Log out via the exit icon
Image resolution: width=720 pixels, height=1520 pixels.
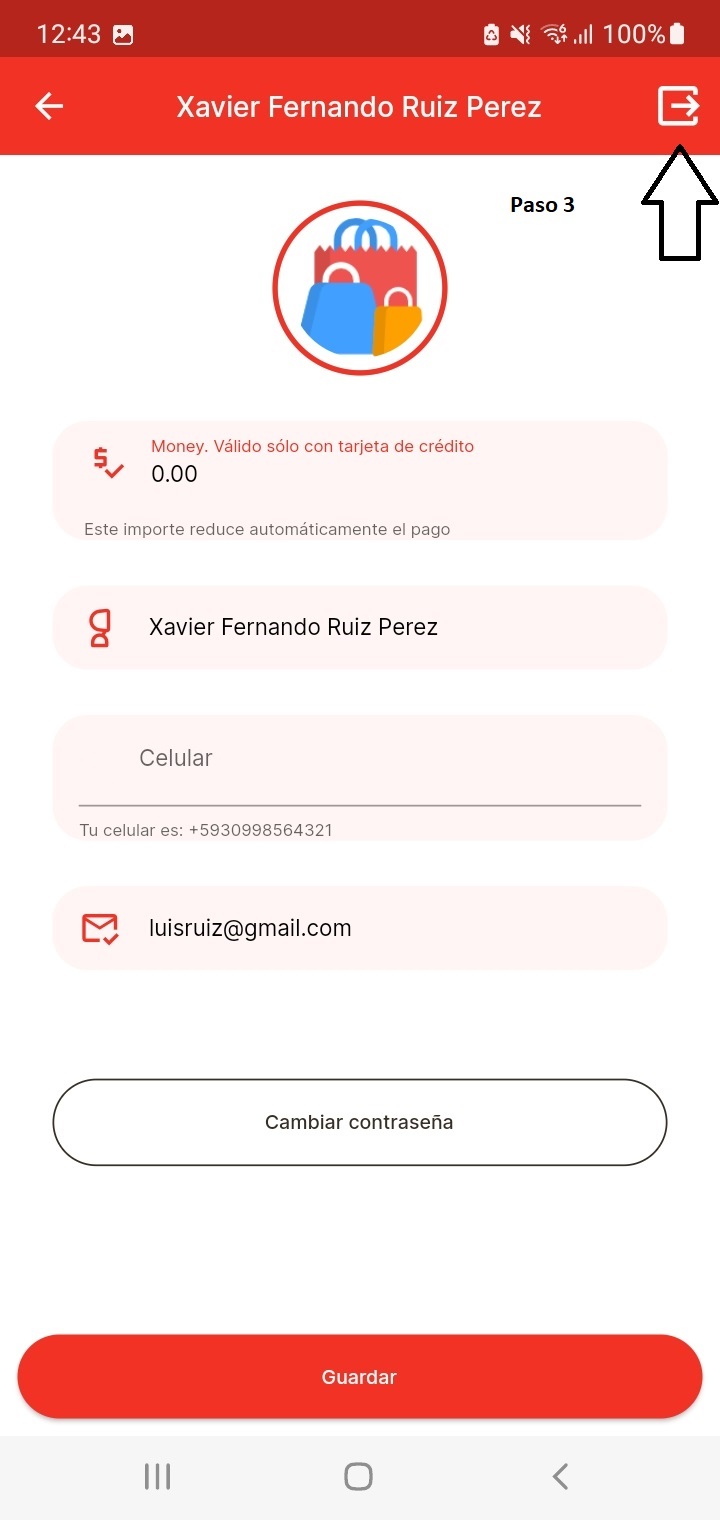[677, 106]
